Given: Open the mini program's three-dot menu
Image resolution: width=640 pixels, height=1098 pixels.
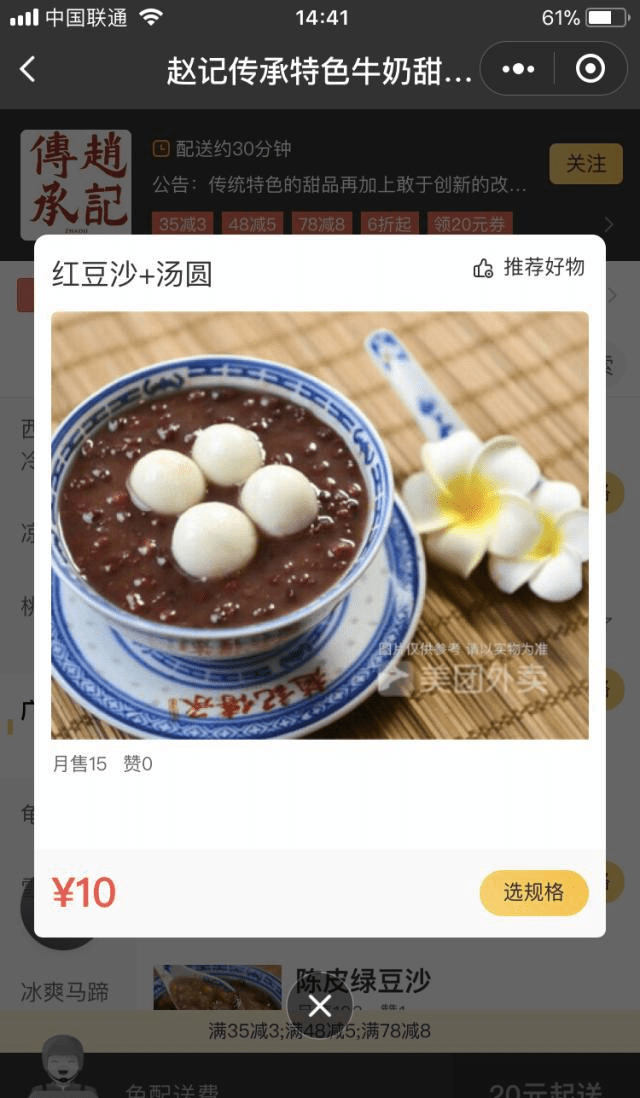Looking at the screenshot, I should 518,69.
